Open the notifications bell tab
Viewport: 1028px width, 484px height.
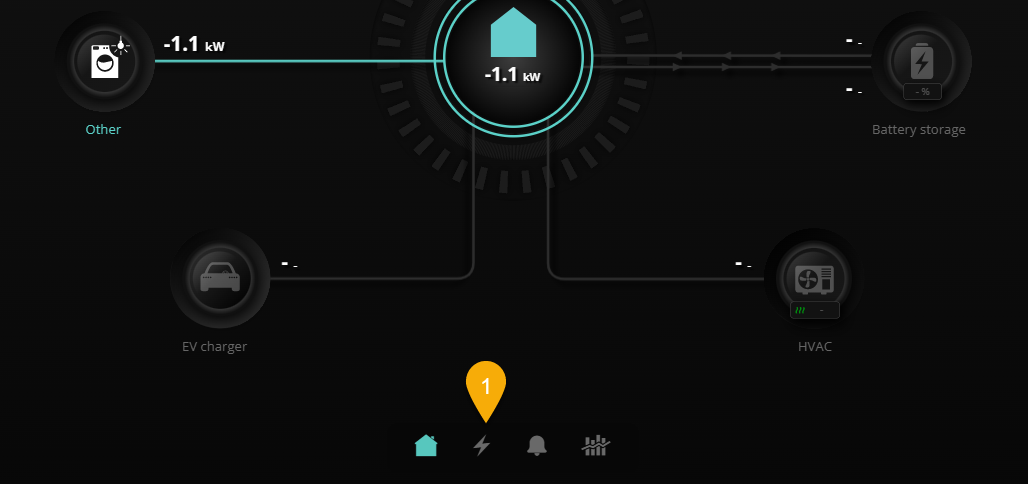pyautogui.click(x=537, y=445)
